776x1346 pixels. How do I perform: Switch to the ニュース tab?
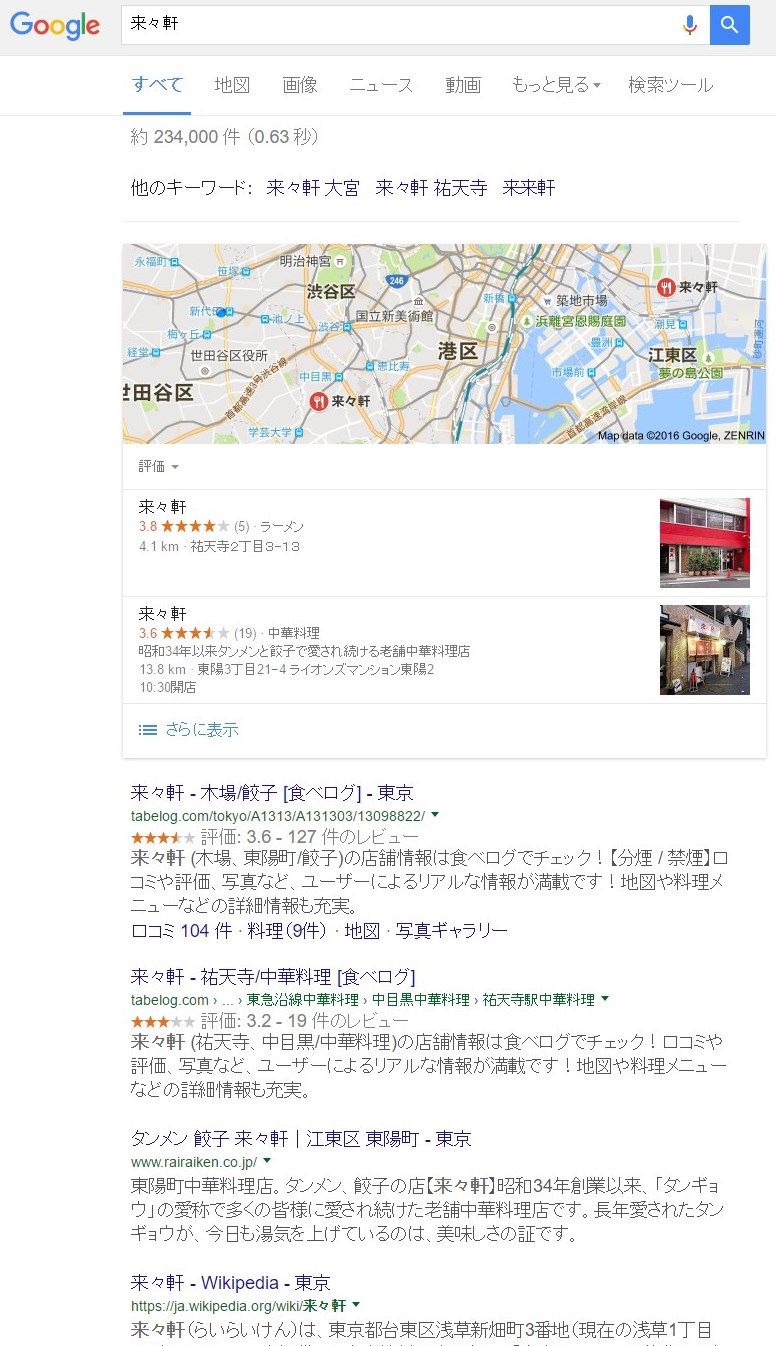[381, 85]
